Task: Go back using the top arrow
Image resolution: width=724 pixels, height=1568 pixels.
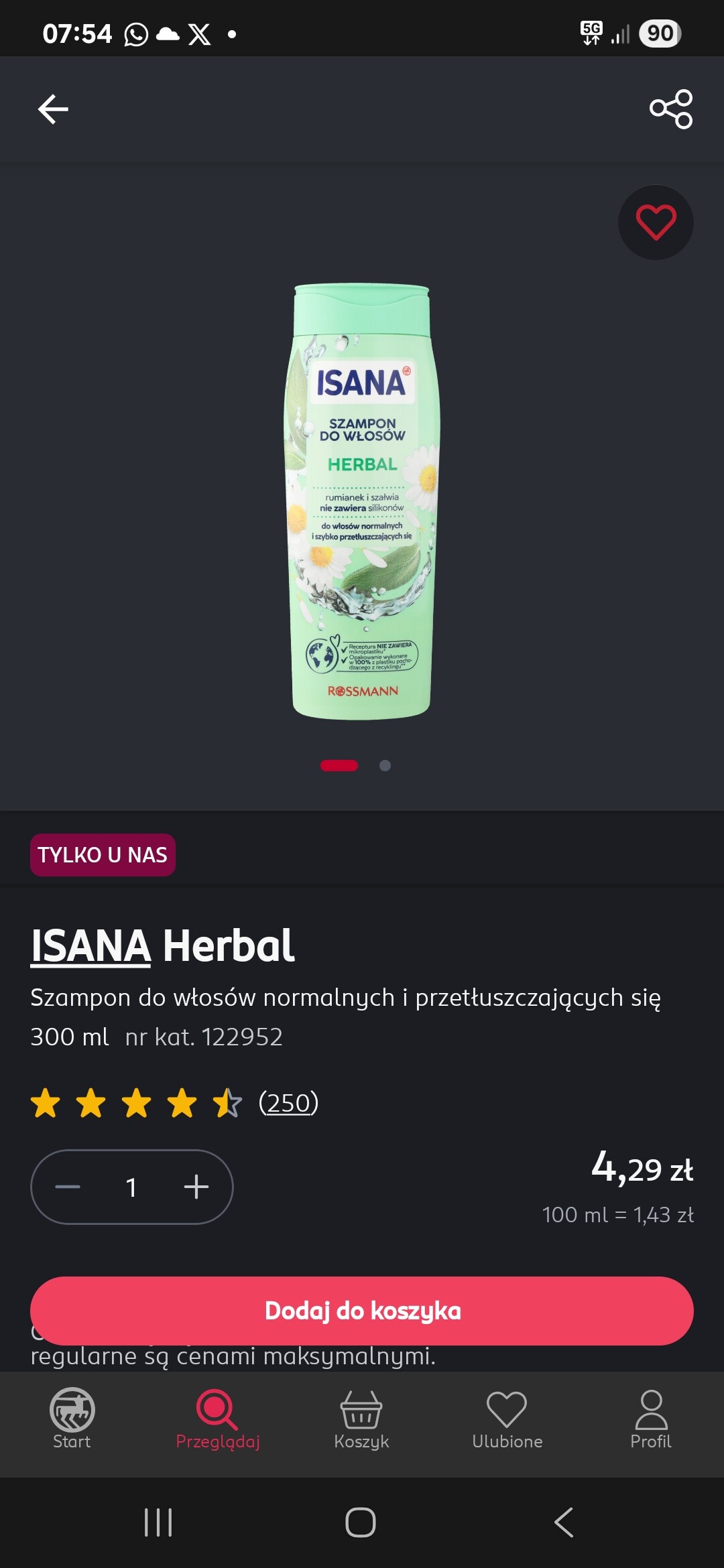Action: pos(53,109)
